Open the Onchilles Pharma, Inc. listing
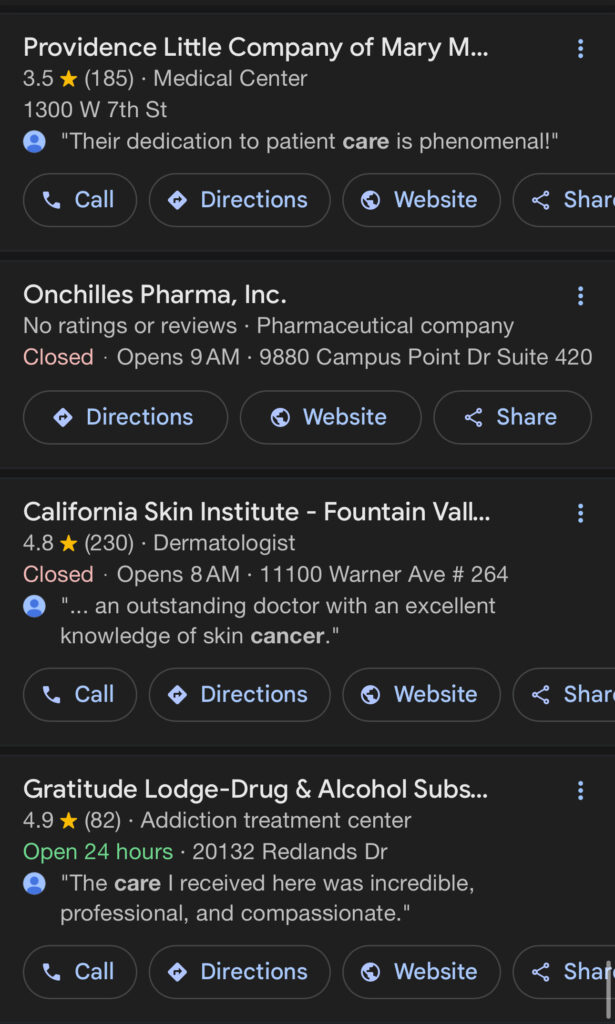 155,295
